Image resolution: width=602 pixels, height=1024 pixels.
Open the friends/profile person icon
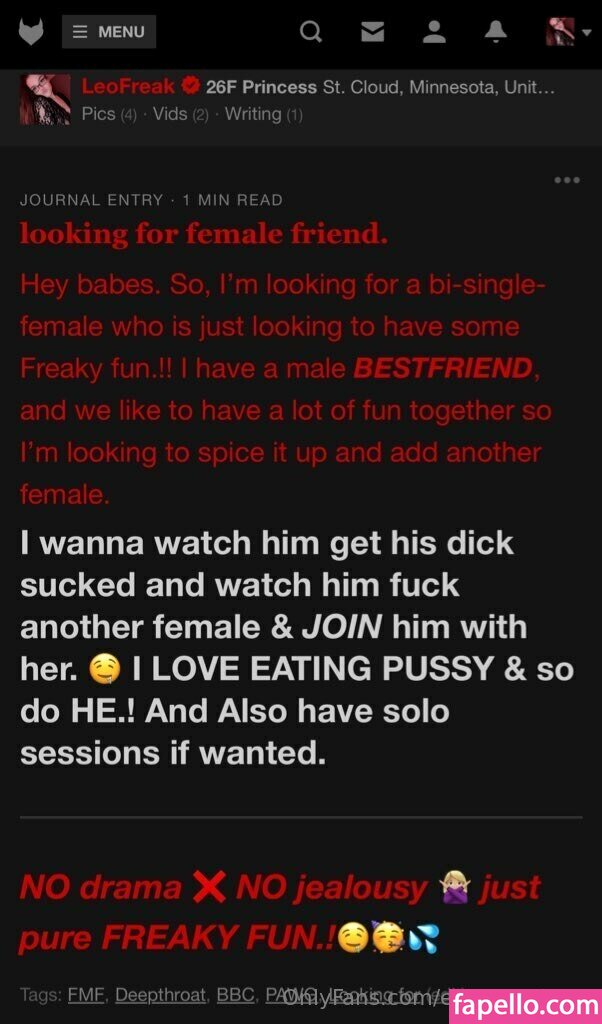(434, 32)
